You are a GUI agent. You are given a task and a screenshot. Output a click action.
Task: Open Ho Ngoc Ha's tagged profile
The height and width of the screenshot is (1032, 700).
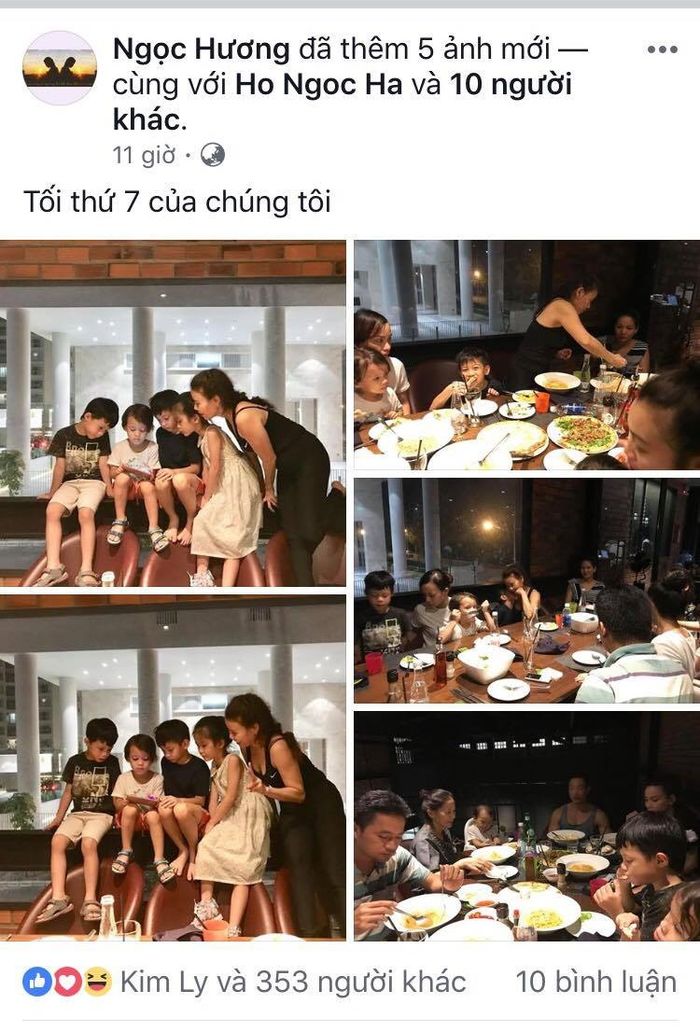[319, 85]
